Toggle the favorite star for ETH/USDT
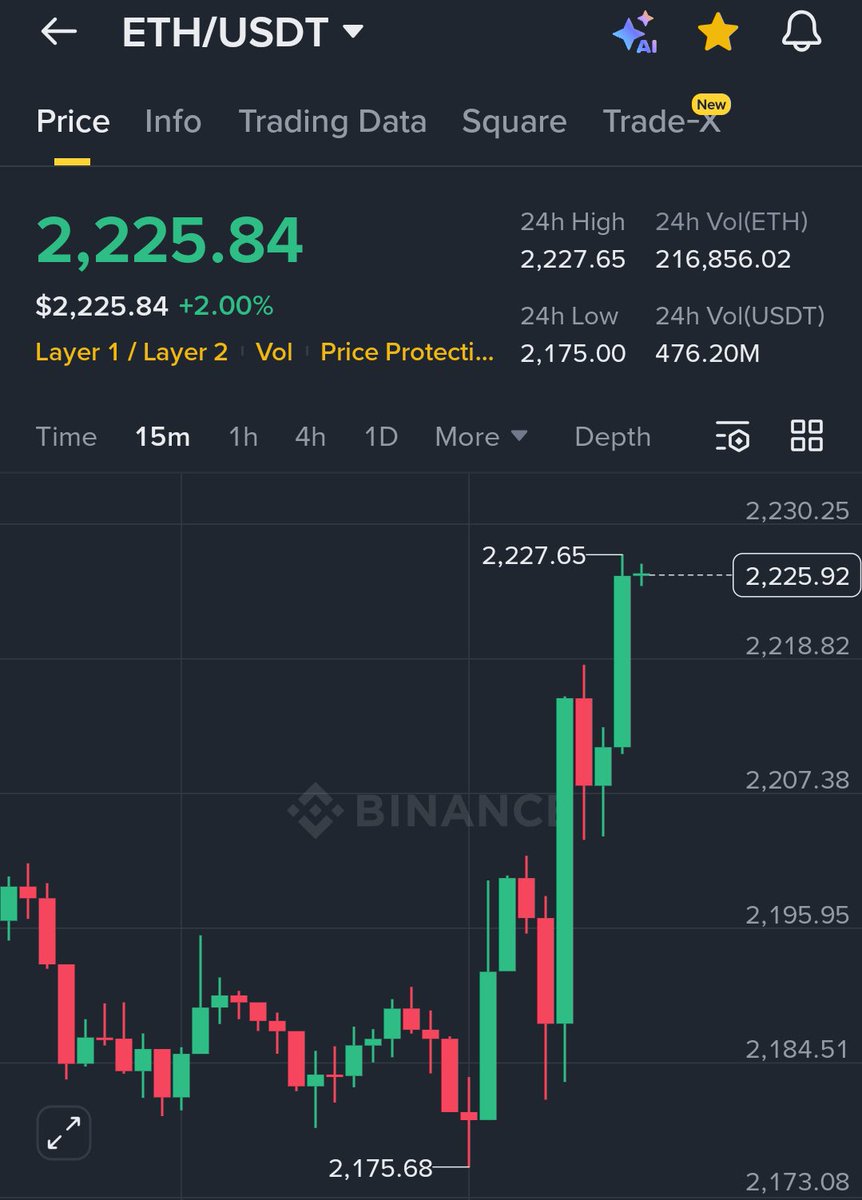This screenshot has width=862, height=1200. point(717,33)
